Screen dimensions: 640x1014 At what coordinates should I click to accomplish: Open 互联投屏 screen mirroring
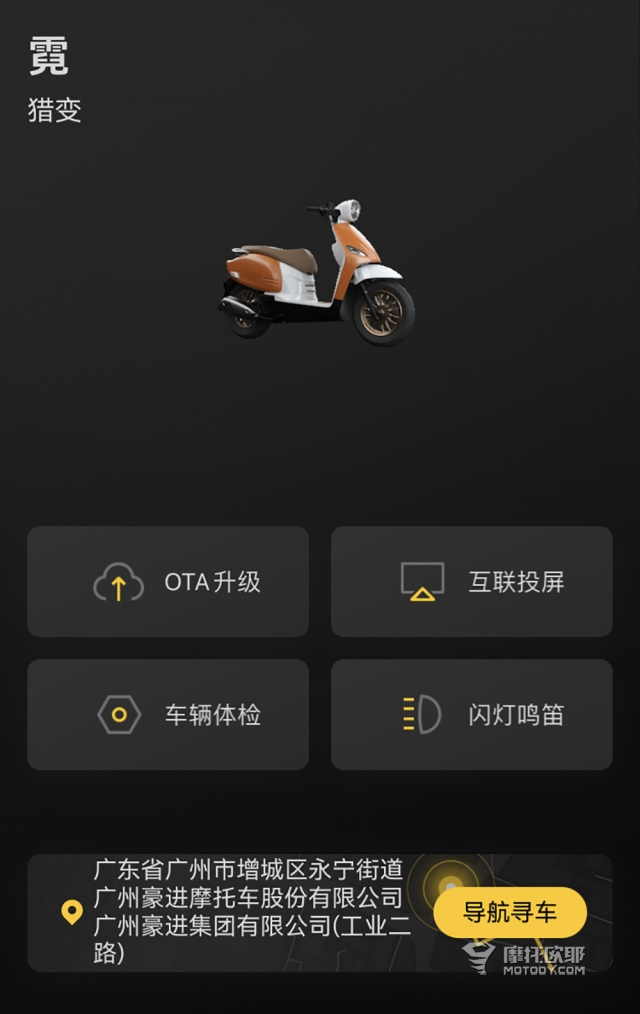click(x=471, y=582)
